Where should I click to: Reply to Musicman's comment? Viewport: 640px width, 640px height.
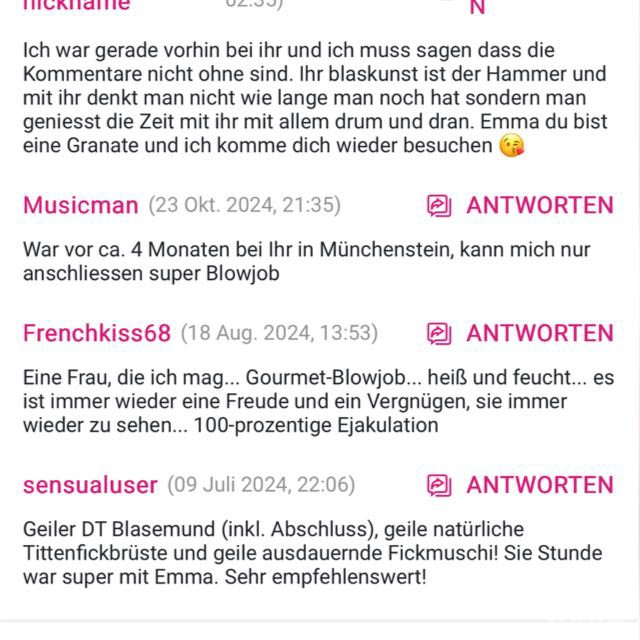point(520,206)
